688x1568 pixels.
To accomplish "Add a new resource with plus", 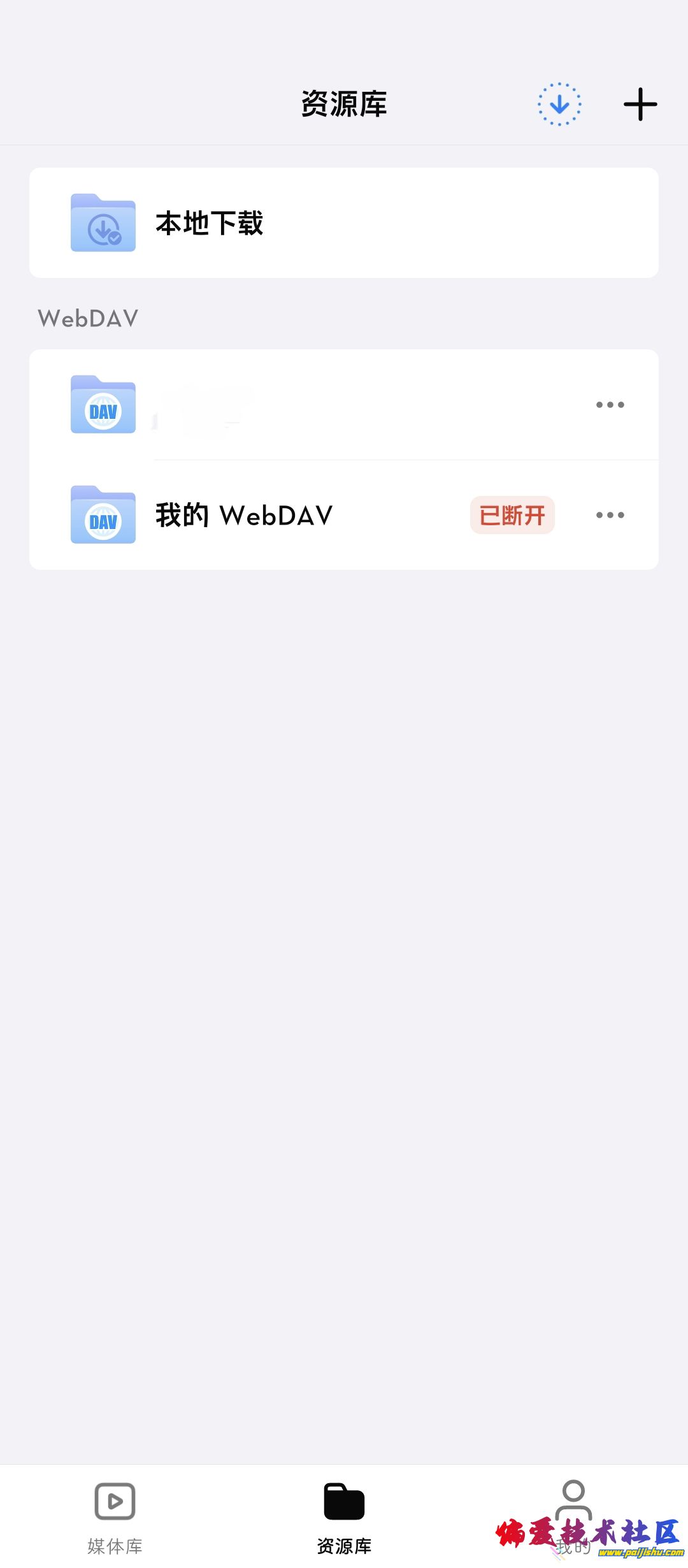I will click(x=640, y=104).
